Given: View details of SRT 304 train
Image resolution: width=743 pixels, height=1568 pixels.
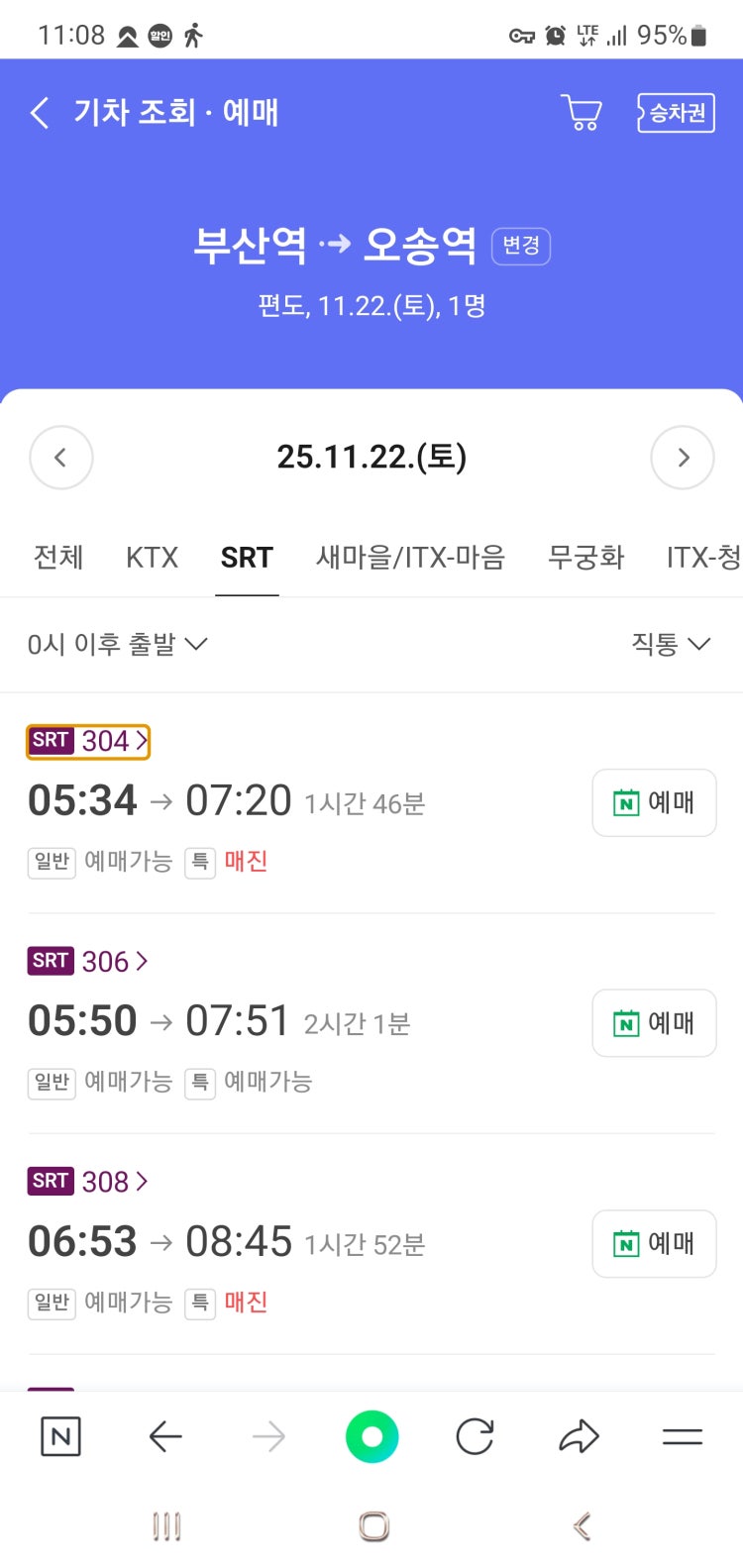Looking at the screenshot, I should tap(88, 741).
